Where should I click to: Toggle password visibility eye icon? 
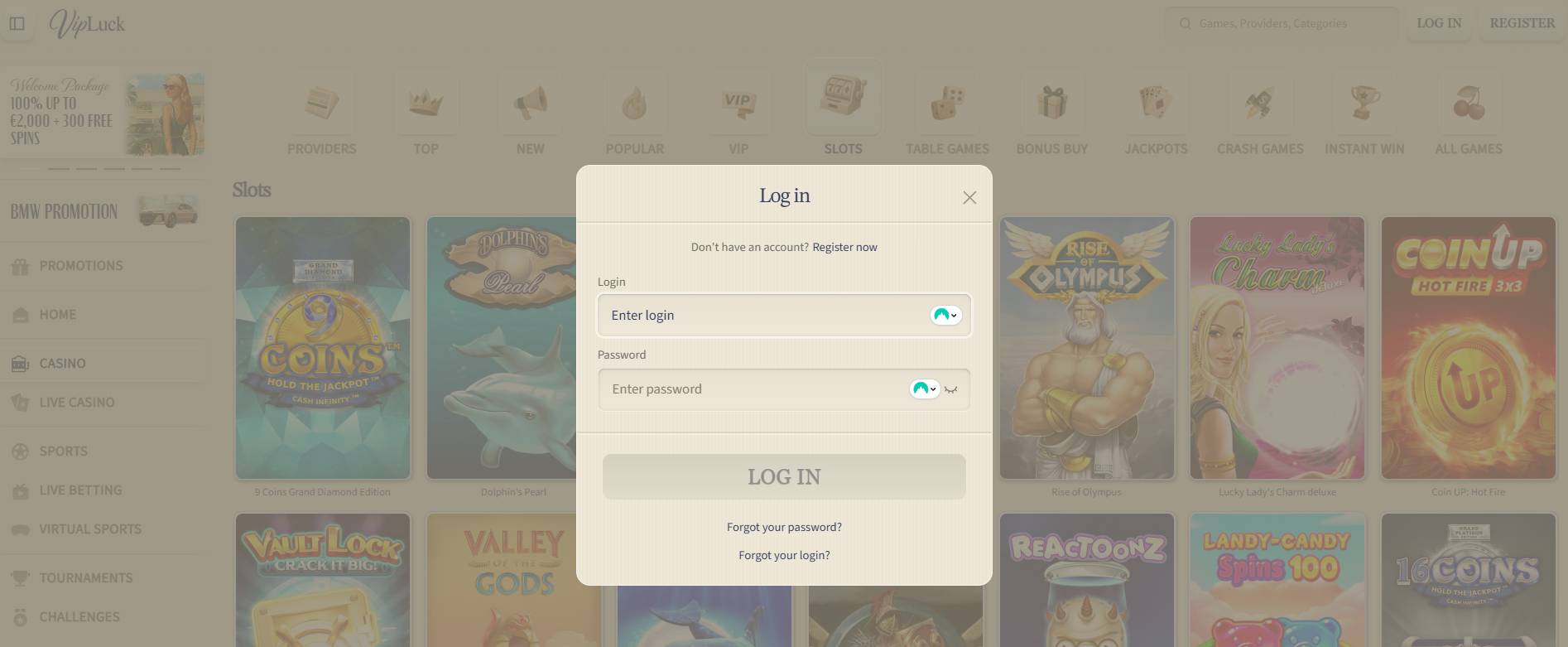pyautogui.click(x=951, y=389)
